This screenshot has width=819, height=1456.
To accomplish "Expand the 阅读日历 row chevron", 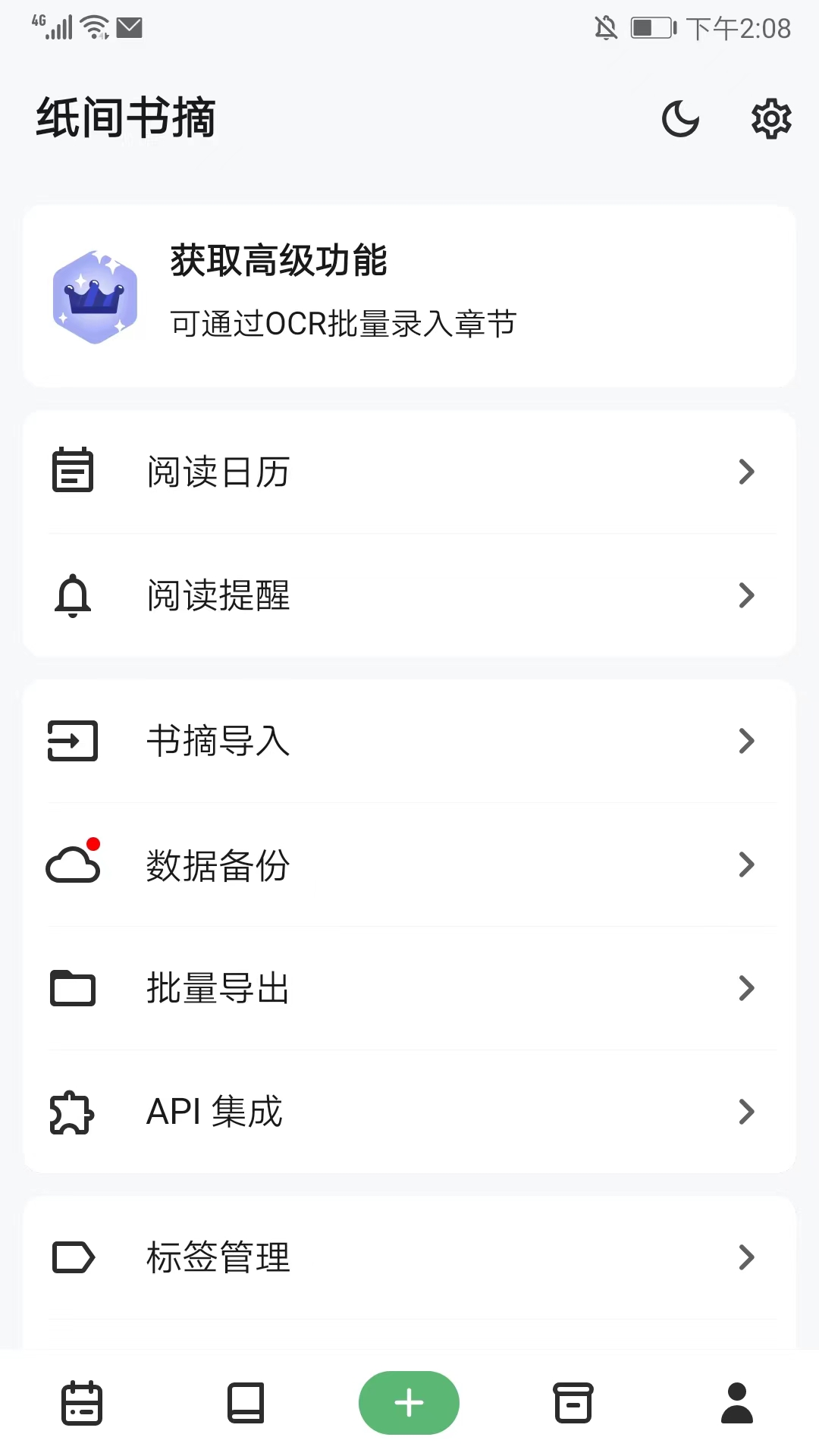I will coord(748,472).
